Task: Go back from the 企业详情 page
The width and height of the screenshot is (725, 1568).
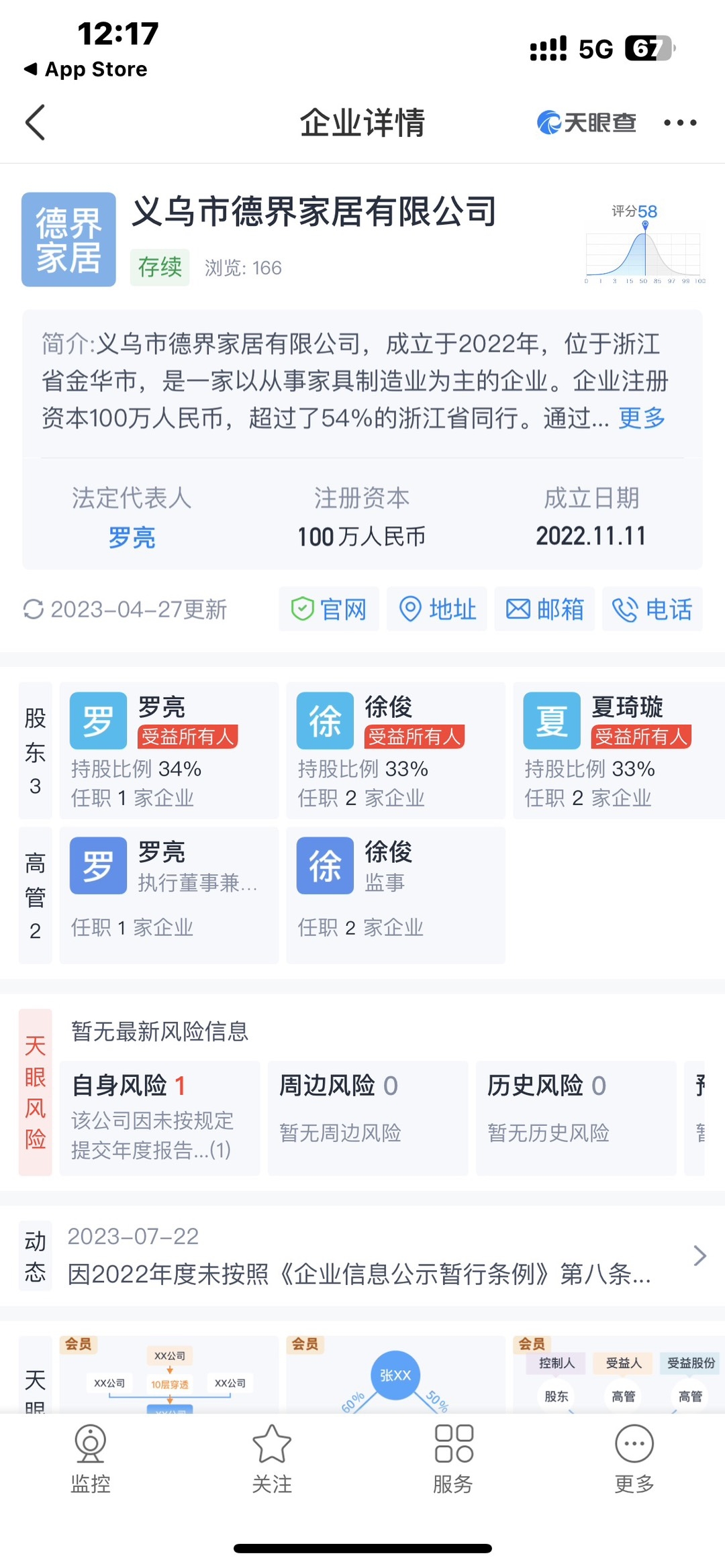Action: [36, 123]
